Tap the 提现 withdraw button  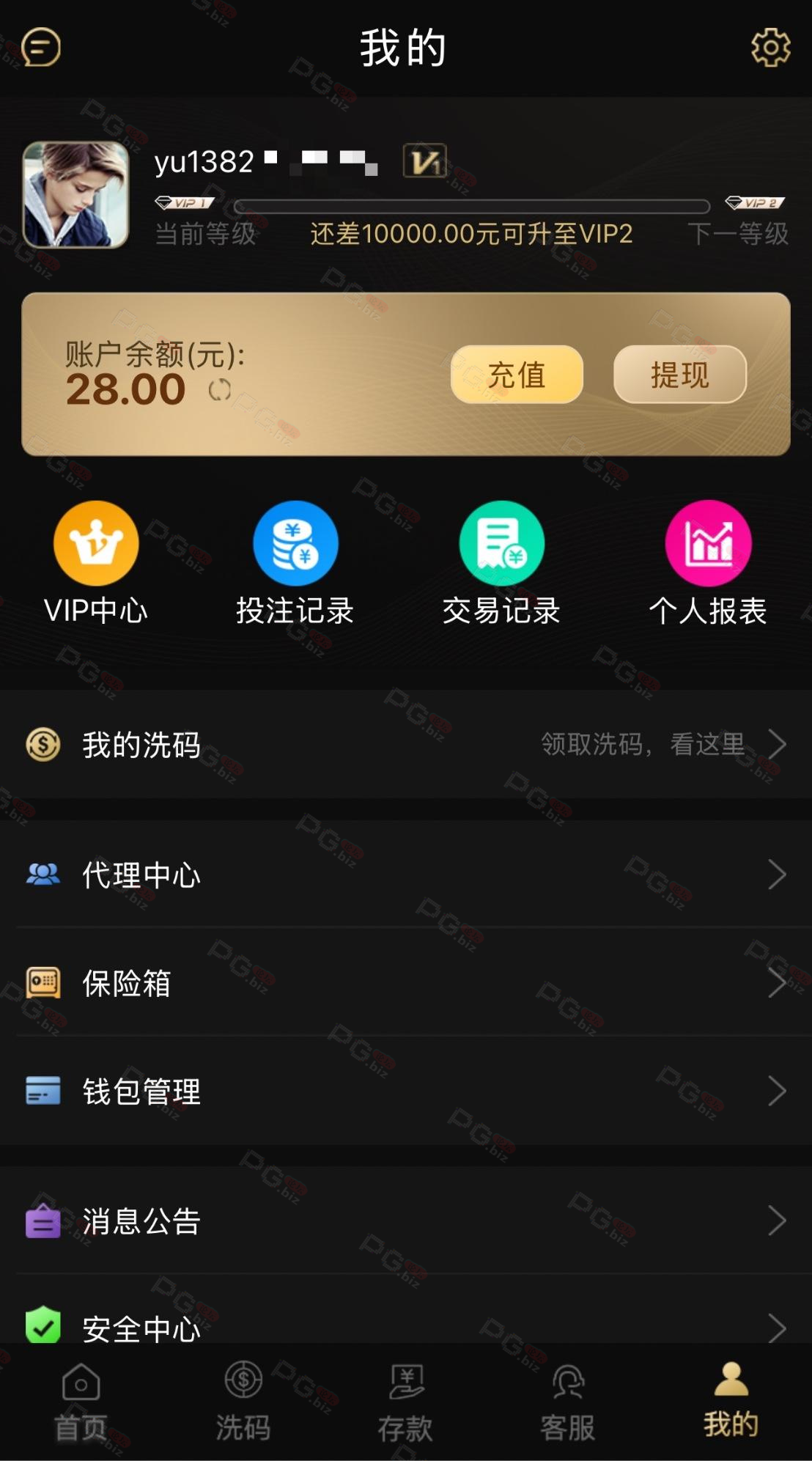679,375
